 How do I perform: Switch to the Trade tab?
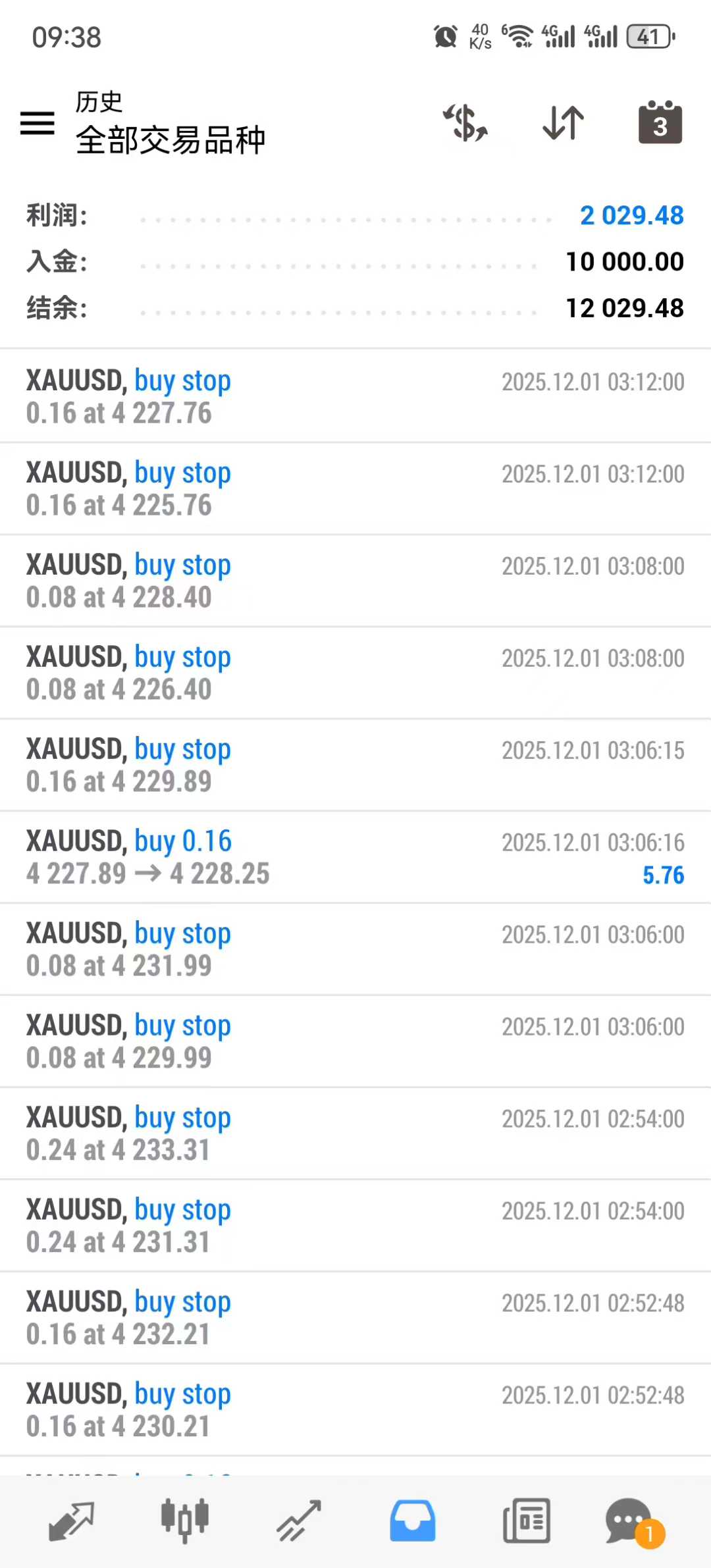point(299,1521)
